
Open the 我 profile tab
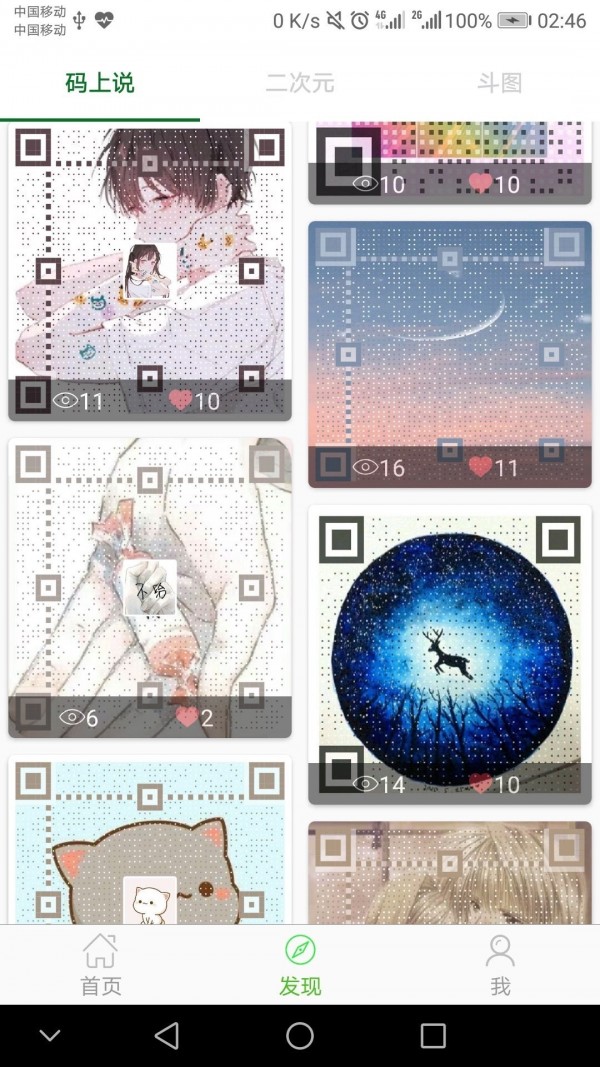click(x=500, y=965)
